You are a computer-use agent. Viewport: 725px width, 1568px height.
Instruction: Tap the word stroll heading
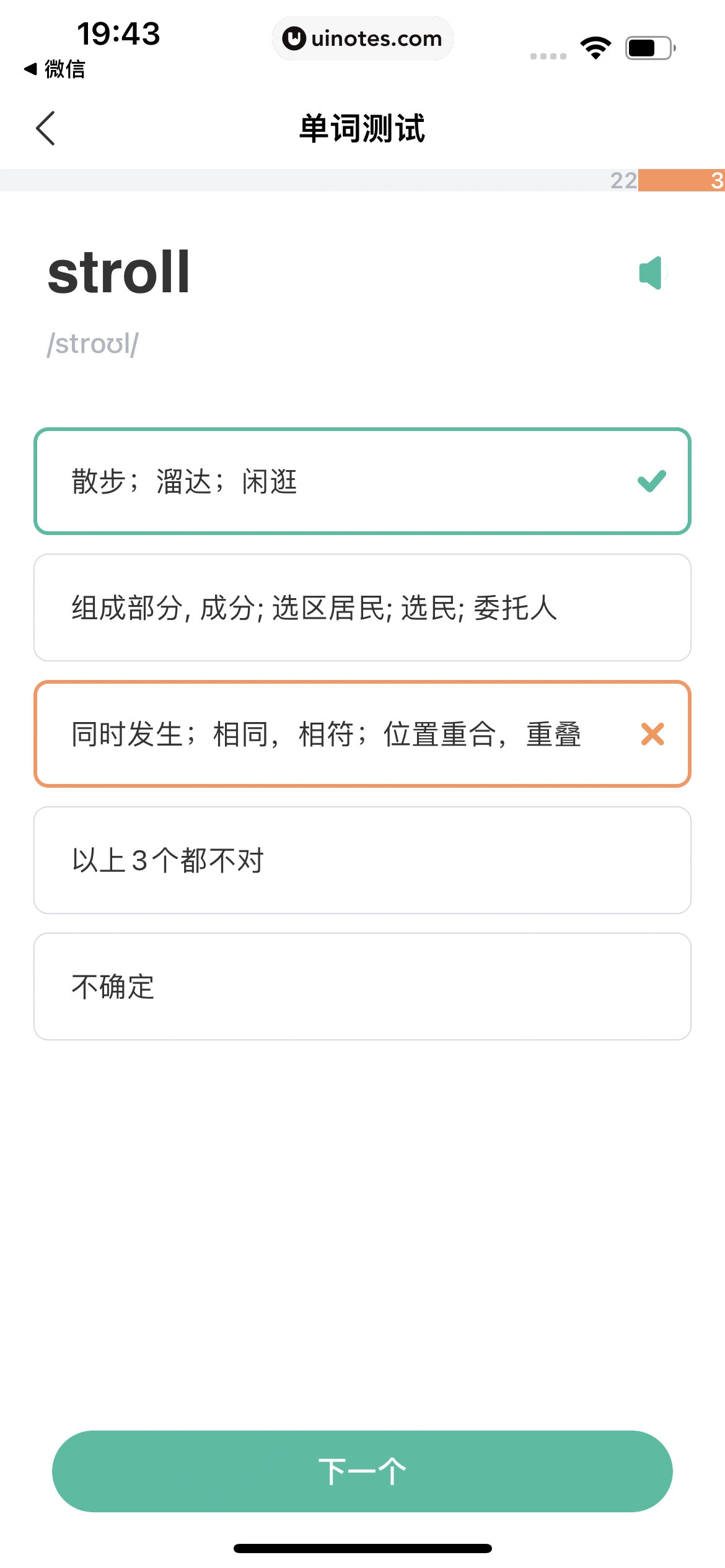(118, 271)
